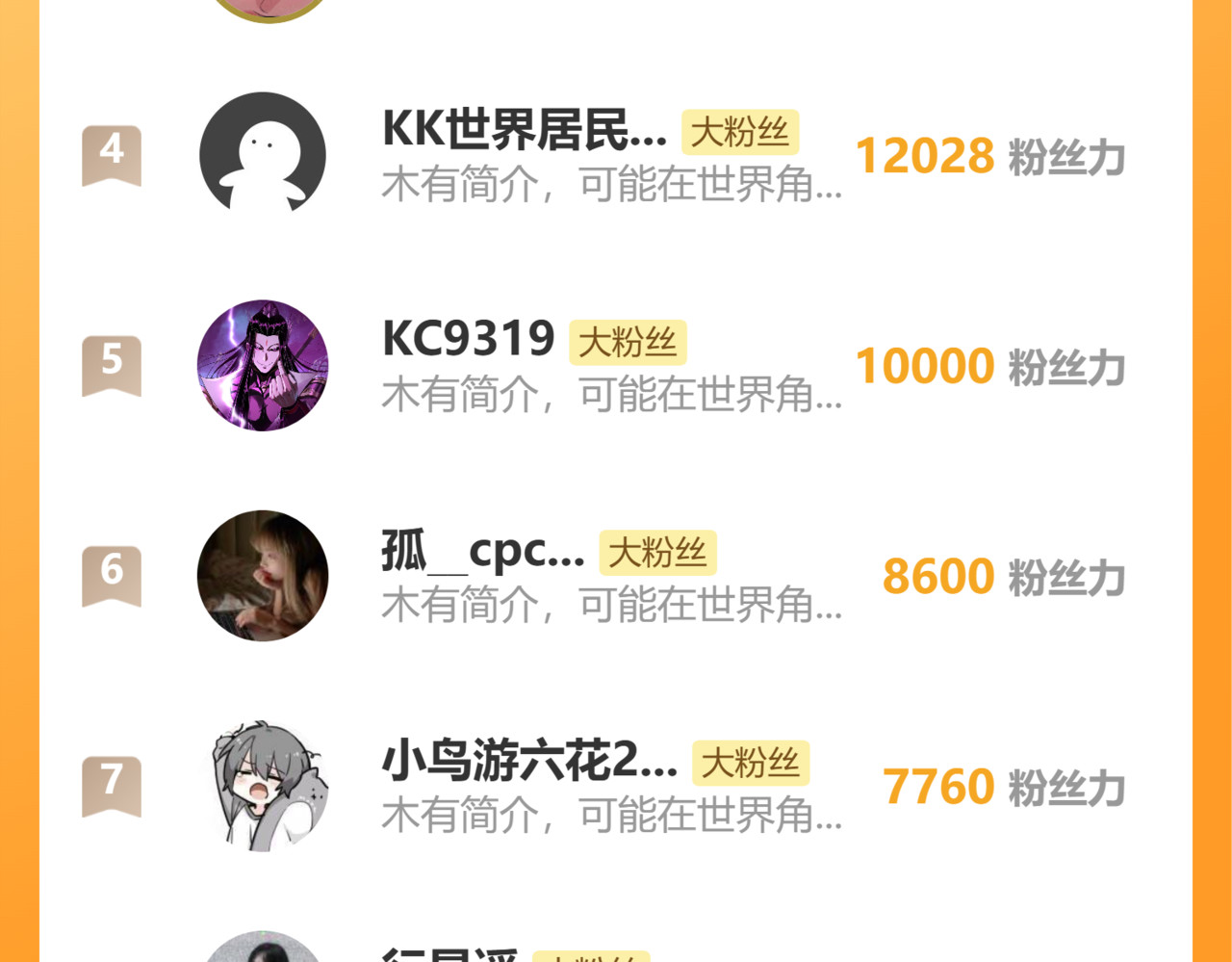Viewport: 1232px width, 962px height.
Task: View 小鸟游六花2's profile avatar
Action: 263,786
